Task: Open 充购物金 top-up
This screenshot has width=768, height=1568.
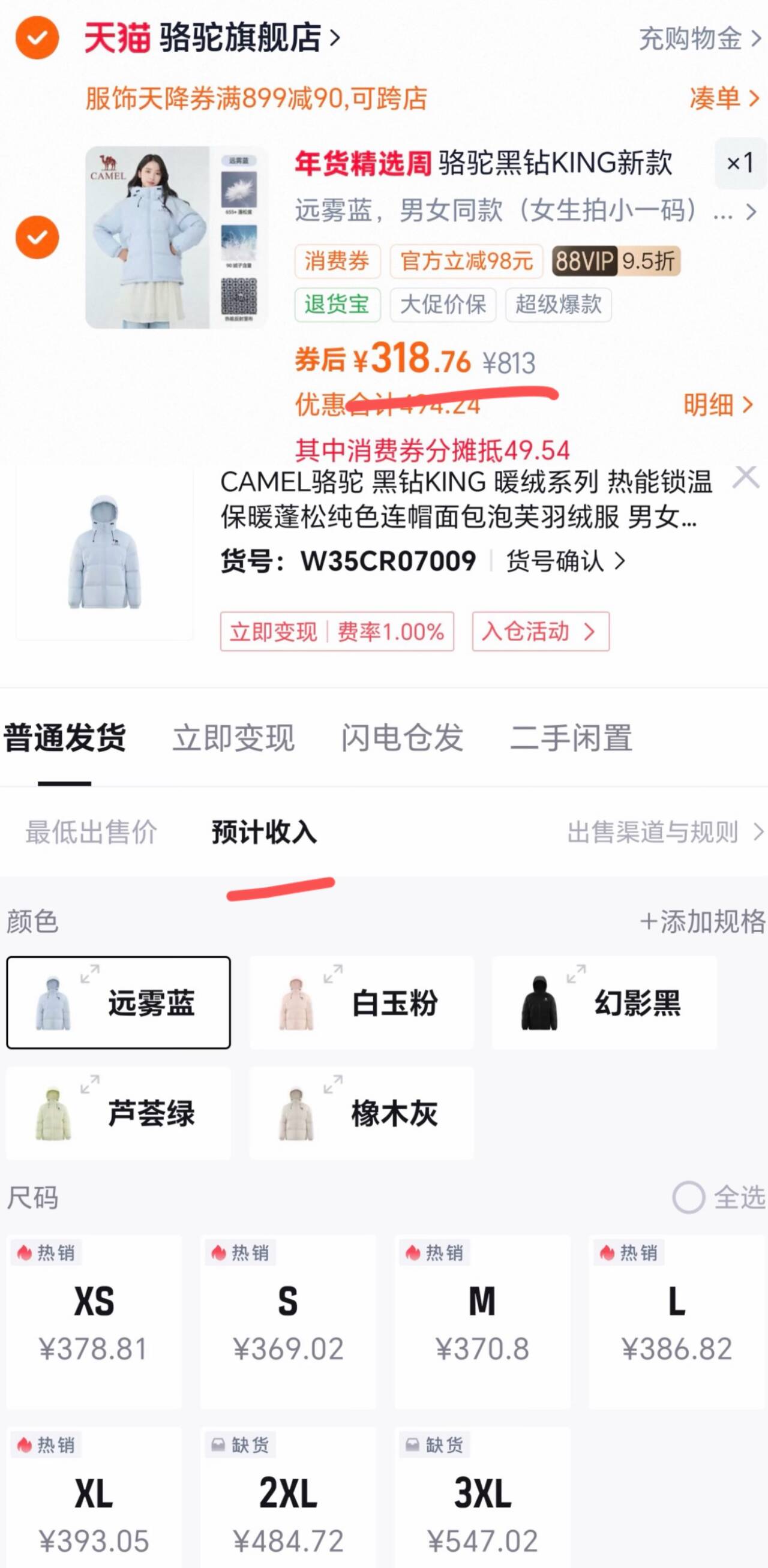Action: (700, 38)
